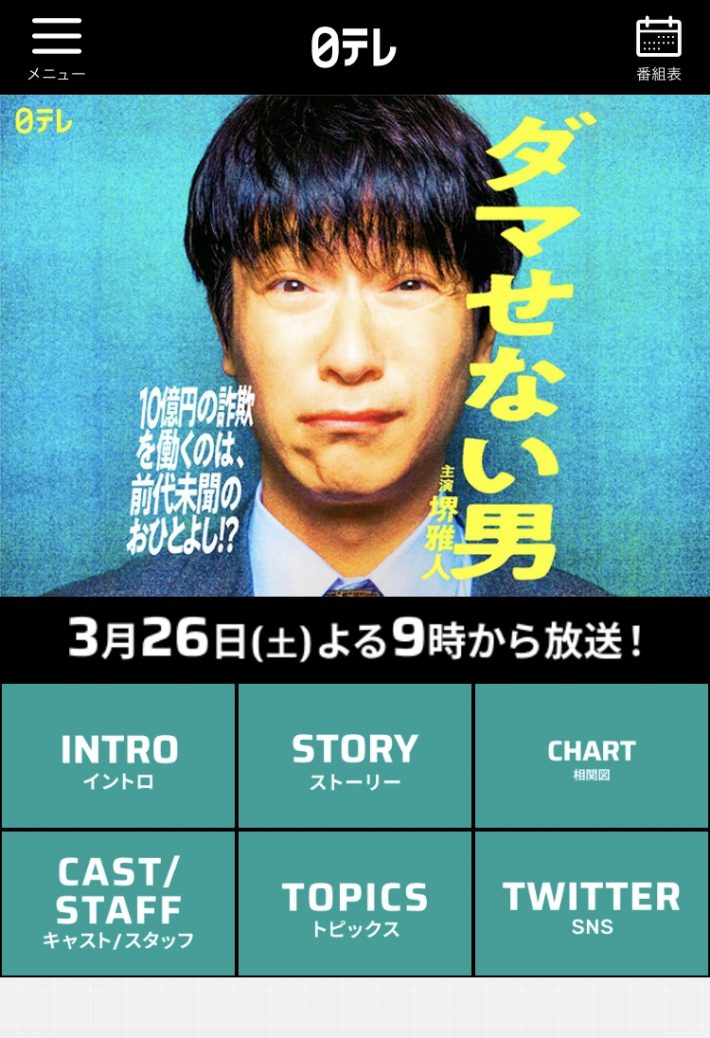Open the CAST/STAFF page
This screenshot has height=1038, width=710.
(x=119, y=903)
